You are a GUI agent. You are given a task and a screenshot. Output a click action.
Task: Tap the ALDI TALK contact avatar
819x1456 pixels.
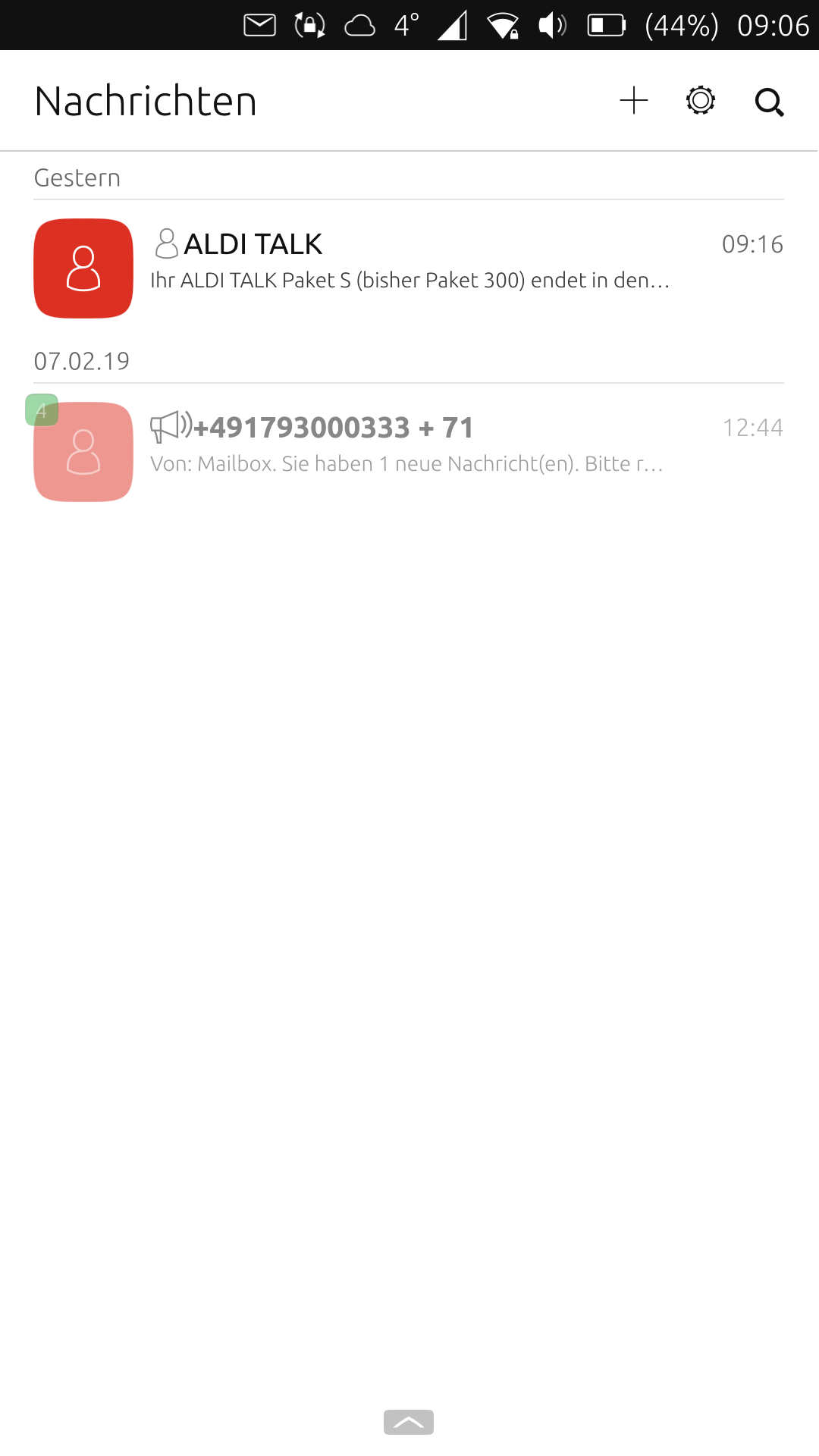(83, 268)
